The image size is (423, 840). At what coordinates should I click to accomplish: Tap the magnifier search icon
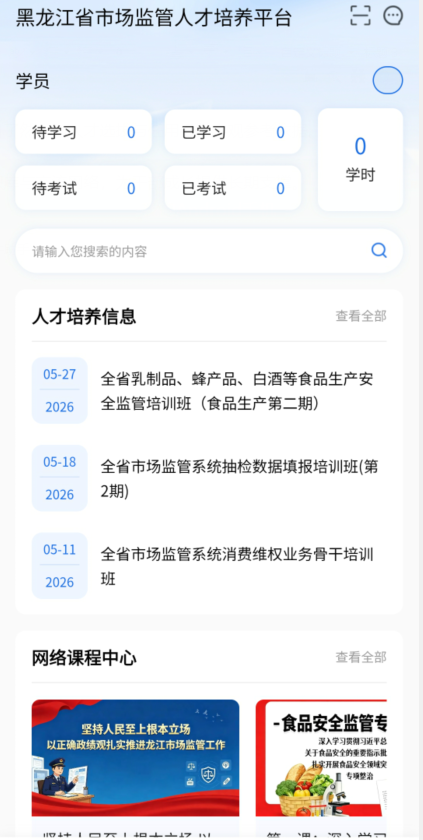[x=379, y=251]
